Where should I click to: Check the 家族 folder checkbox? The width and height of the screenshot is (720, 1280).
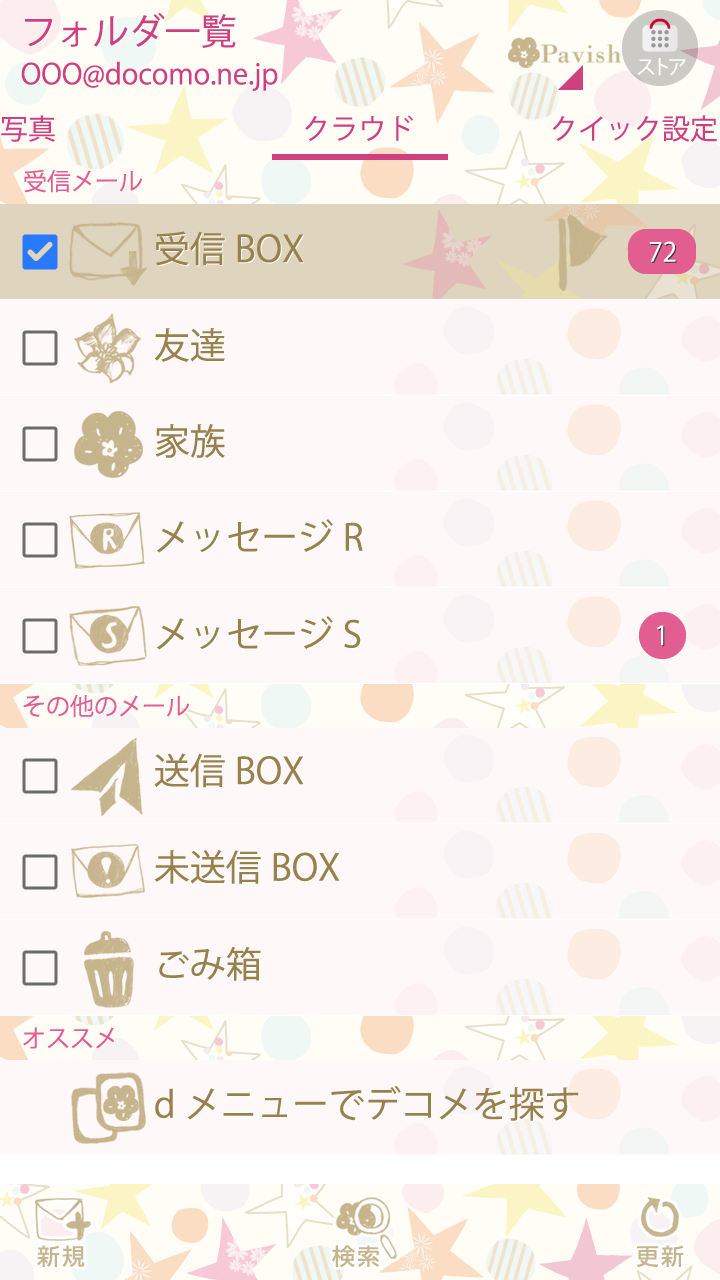(x=40, y=444)
